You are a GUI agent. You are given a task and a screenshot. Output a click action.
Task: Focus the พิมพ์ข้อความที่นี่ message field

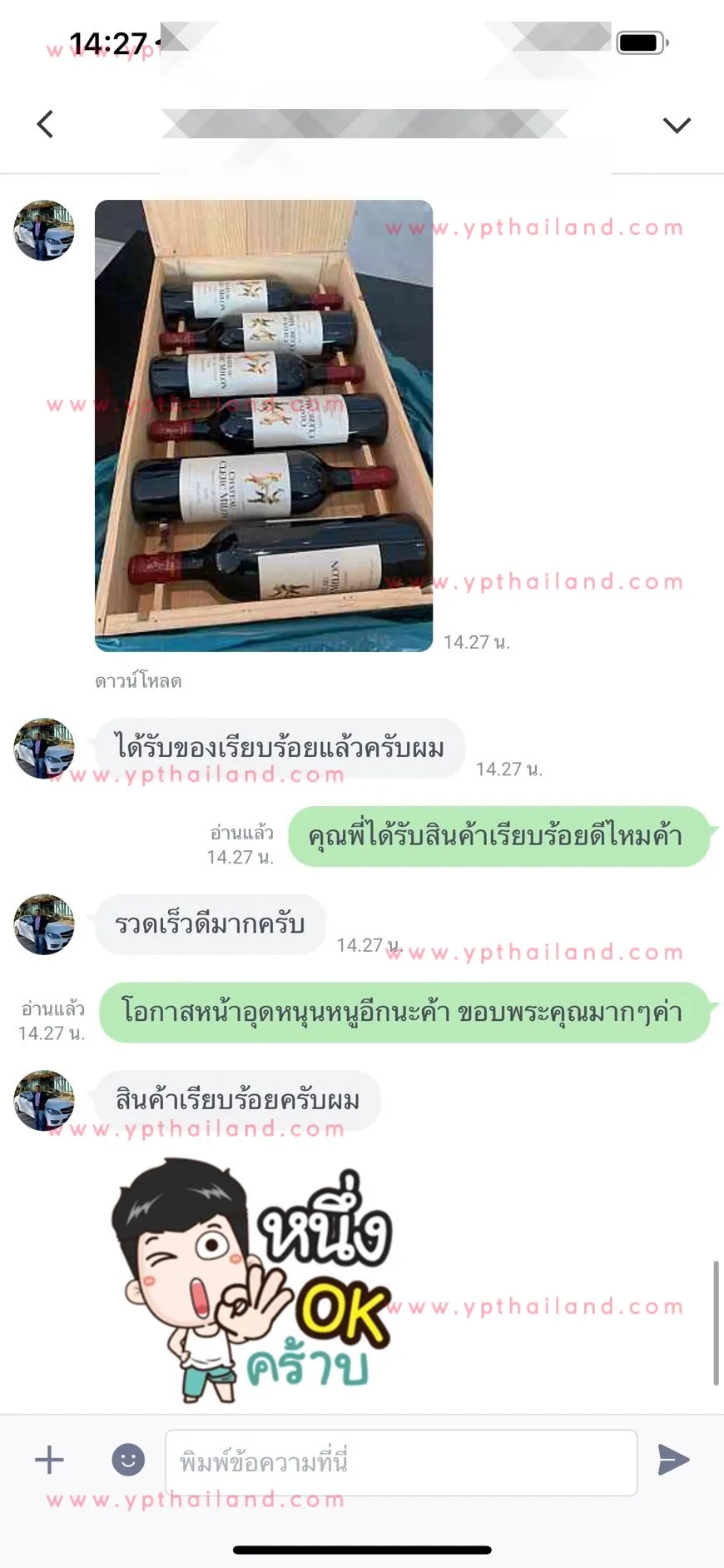click(x=401, y=1462)
